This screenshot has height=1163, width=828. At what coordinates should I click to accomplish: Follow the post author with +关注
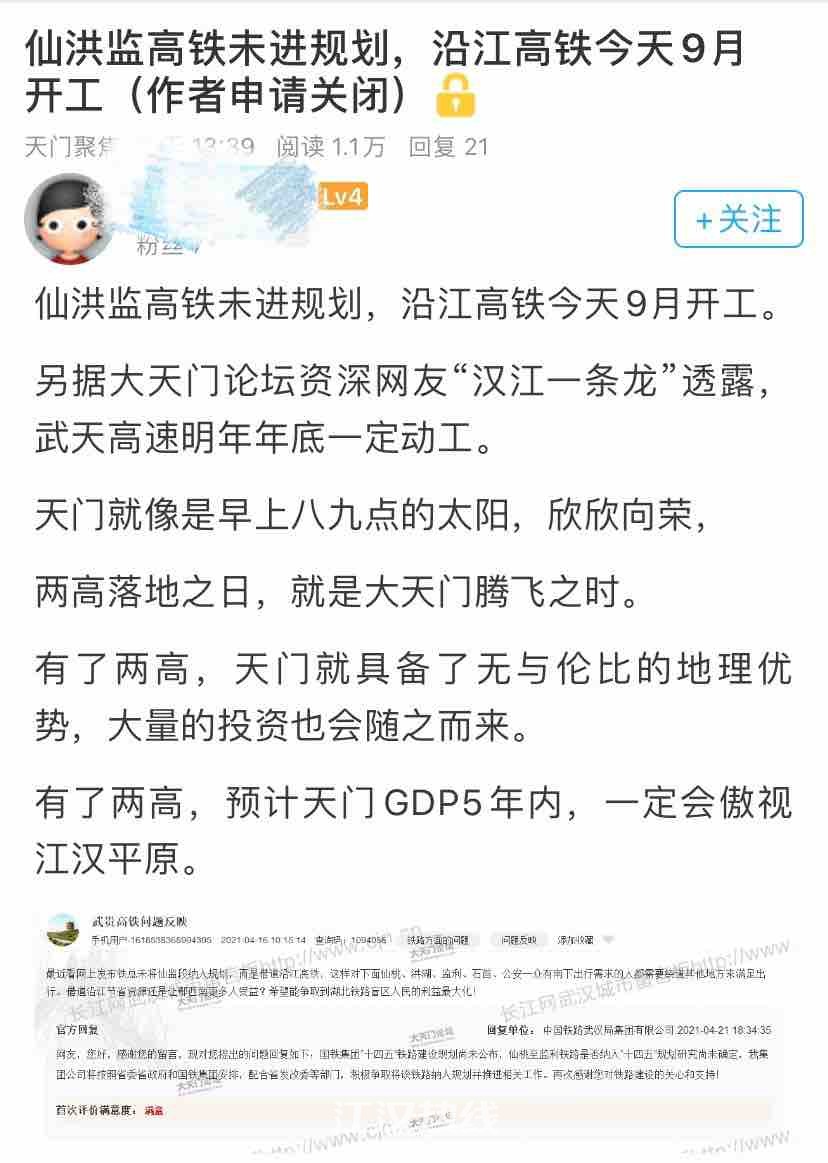pyautogui.click(x=738, y=219)
